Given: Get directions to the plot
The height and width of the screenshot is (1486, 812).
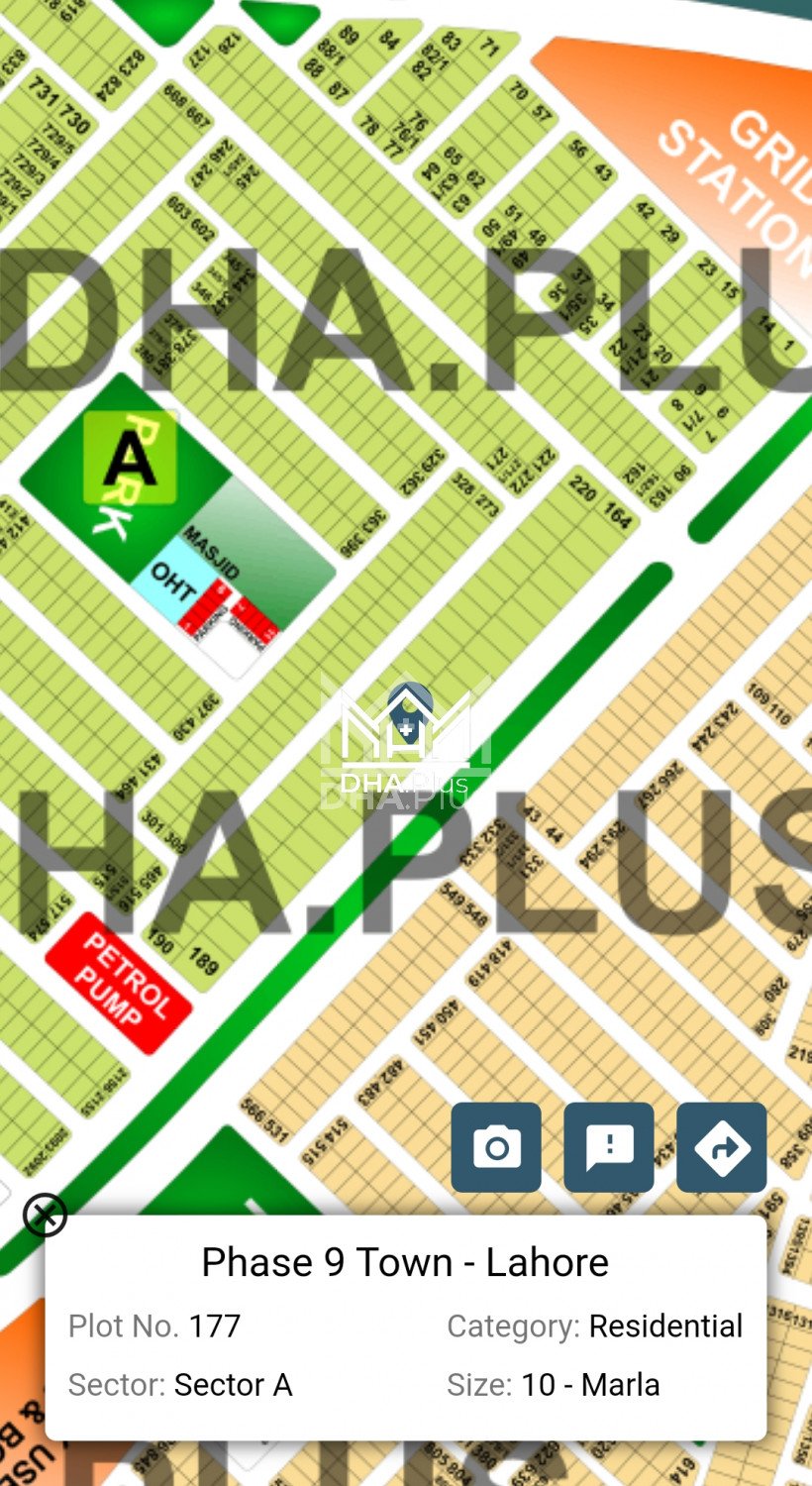Looking at the screenshot, I should pos(721,1147).
